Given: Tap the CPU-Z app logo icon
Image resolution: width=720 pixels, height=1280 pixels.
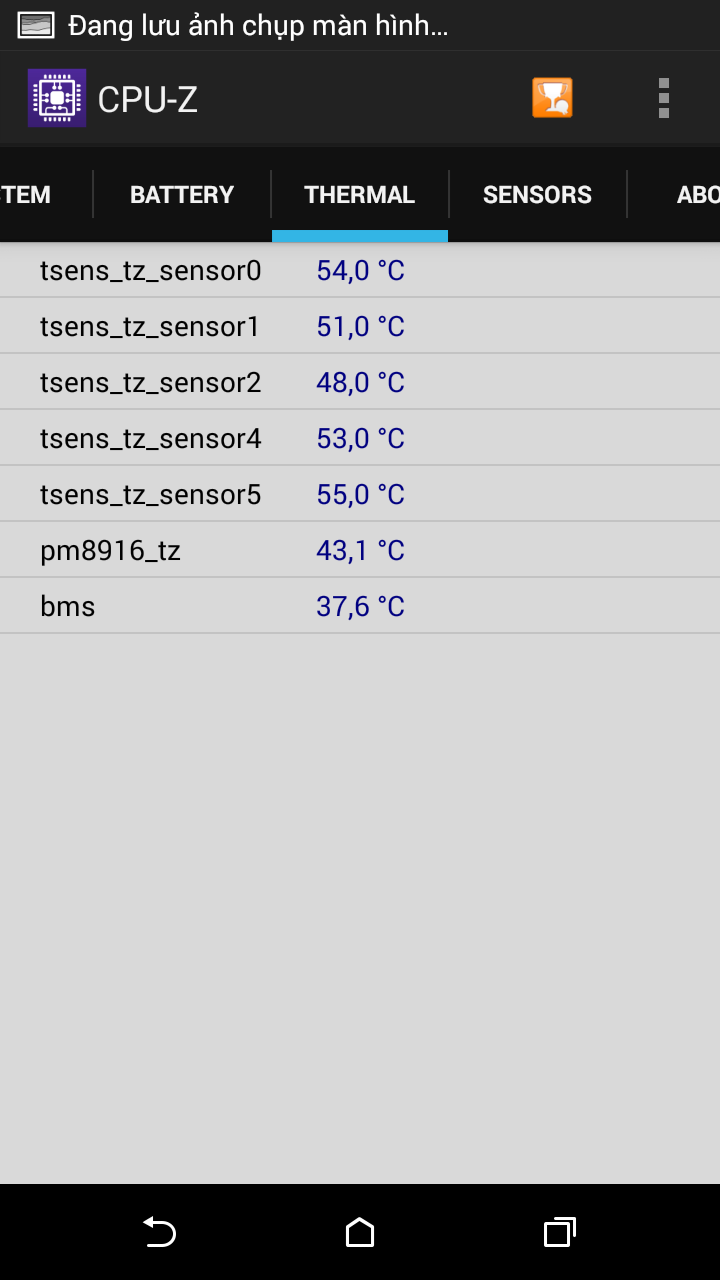Looking at the screenshot, I should [56, 97].
